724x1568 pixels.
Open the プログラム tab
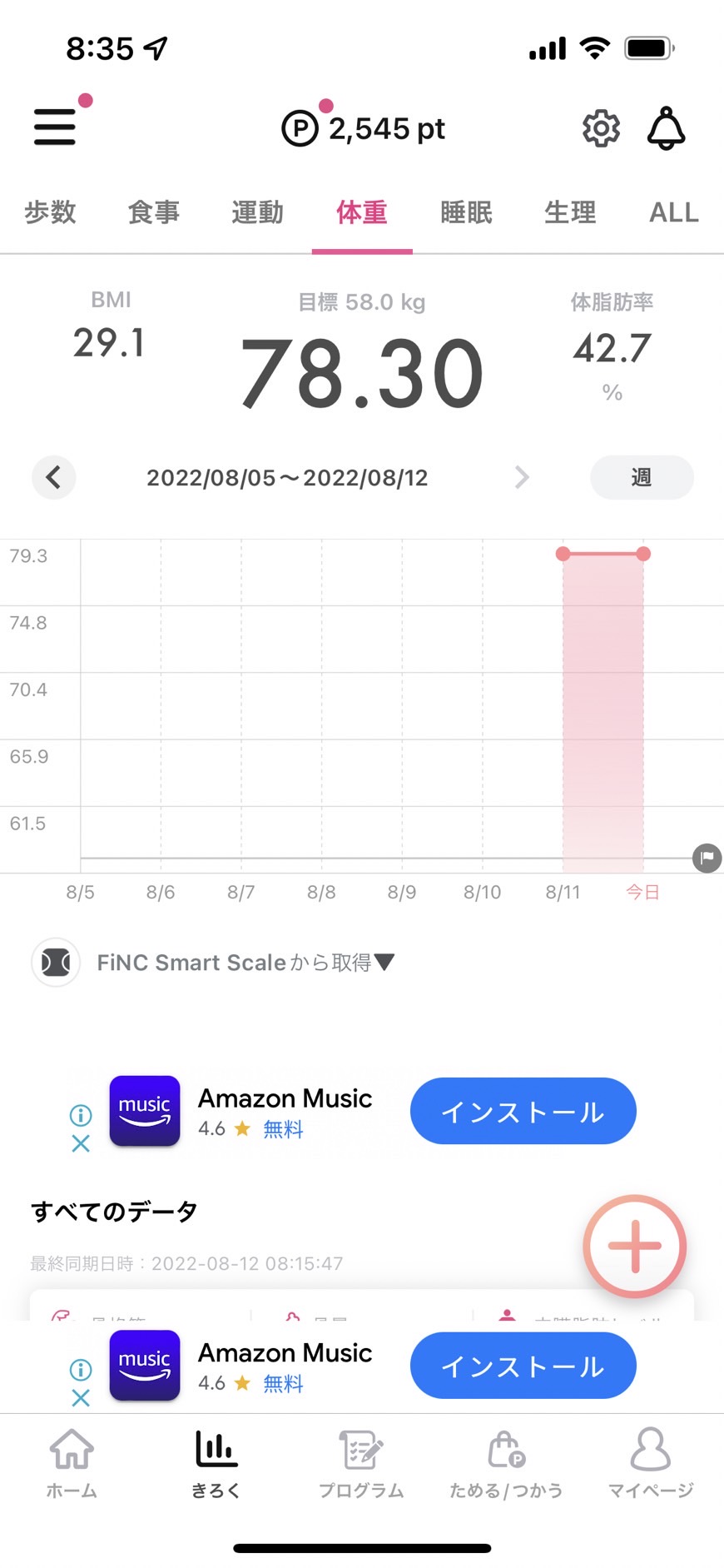361,1463
